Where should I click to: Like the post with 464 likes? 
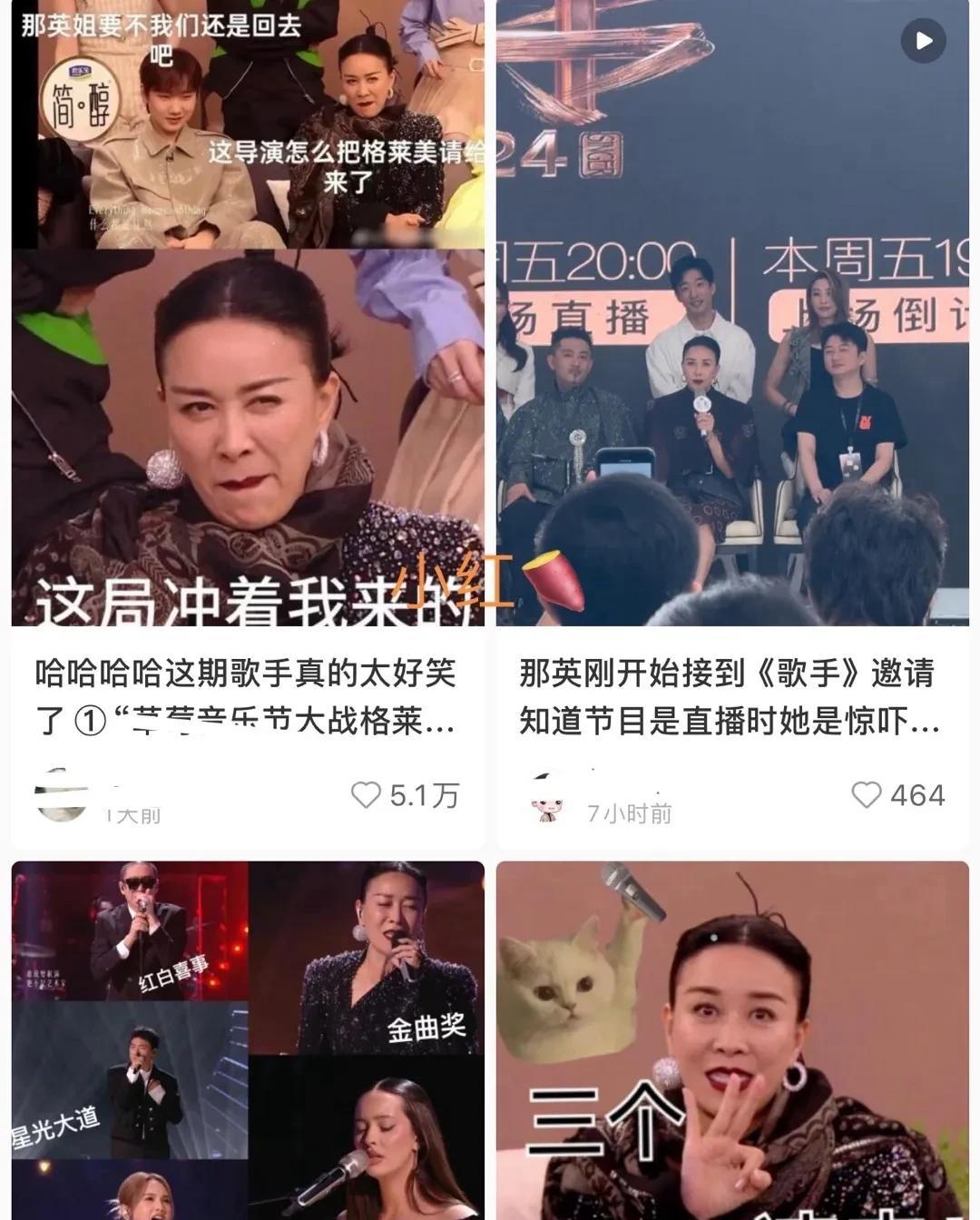867,795
